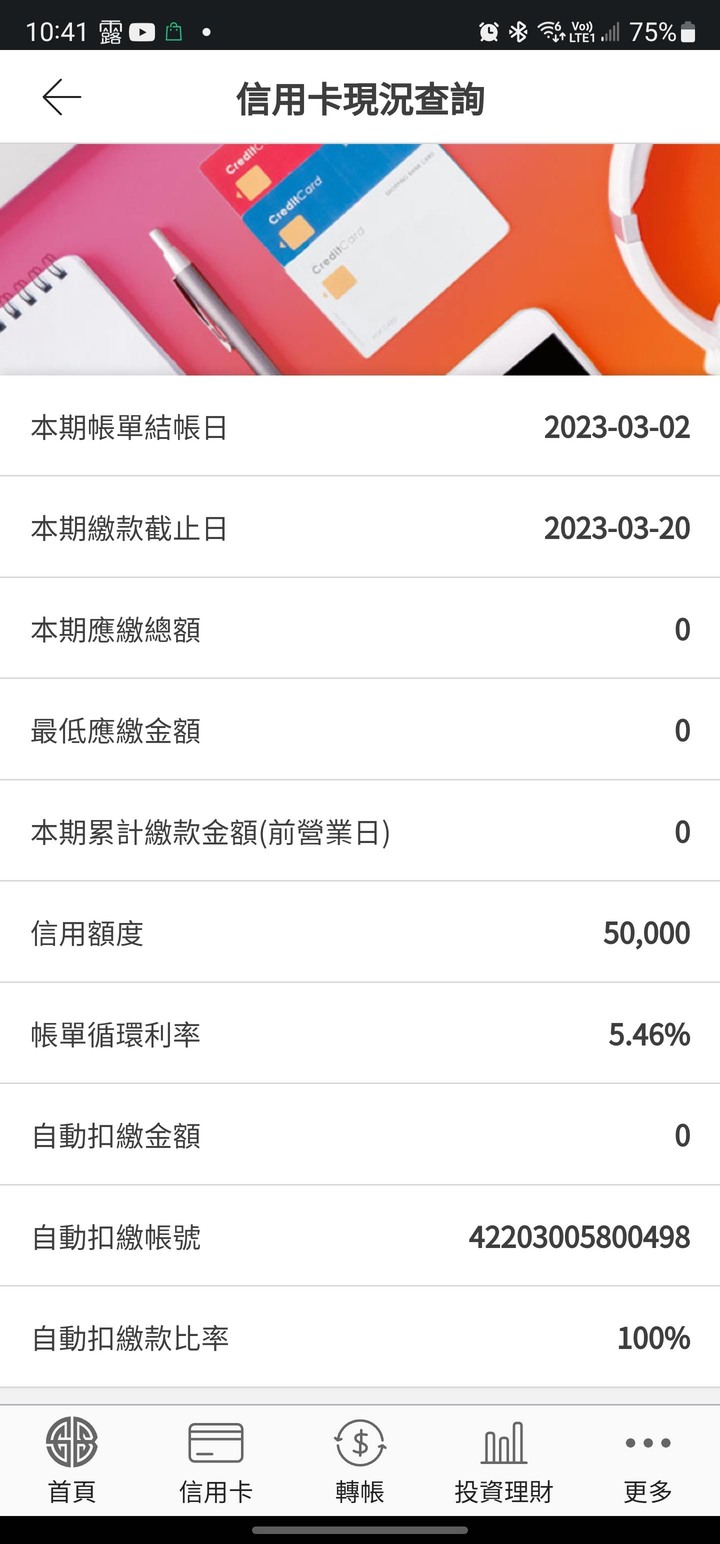Switch to the 信用卡 tab
Image resolution: width=720 pixels, height=1544 pixels.
click(x=216, y=1460)
